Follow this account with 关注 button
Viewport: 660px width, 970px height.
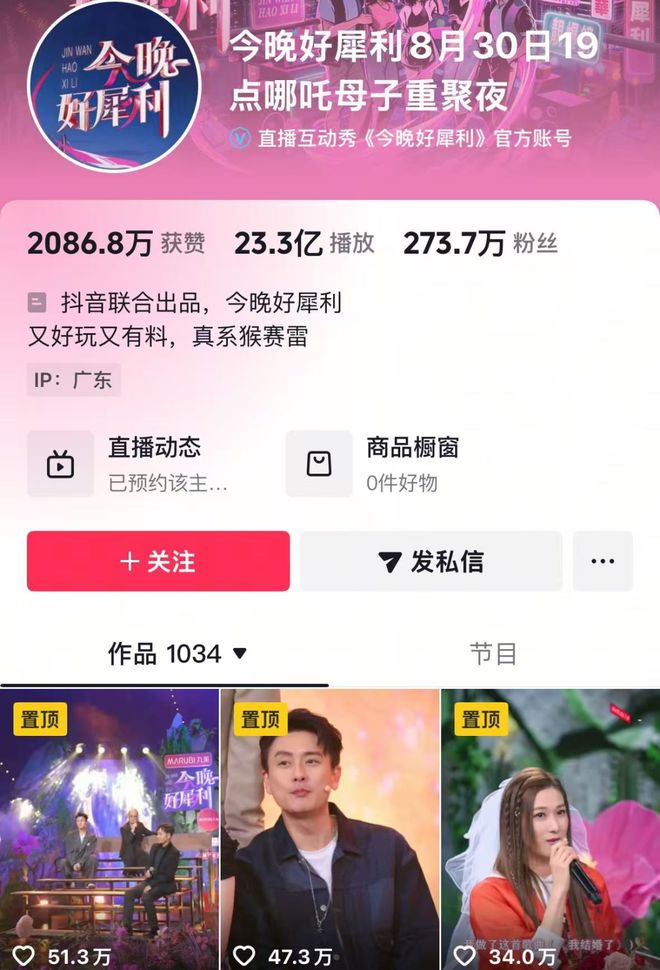(158, 561)
